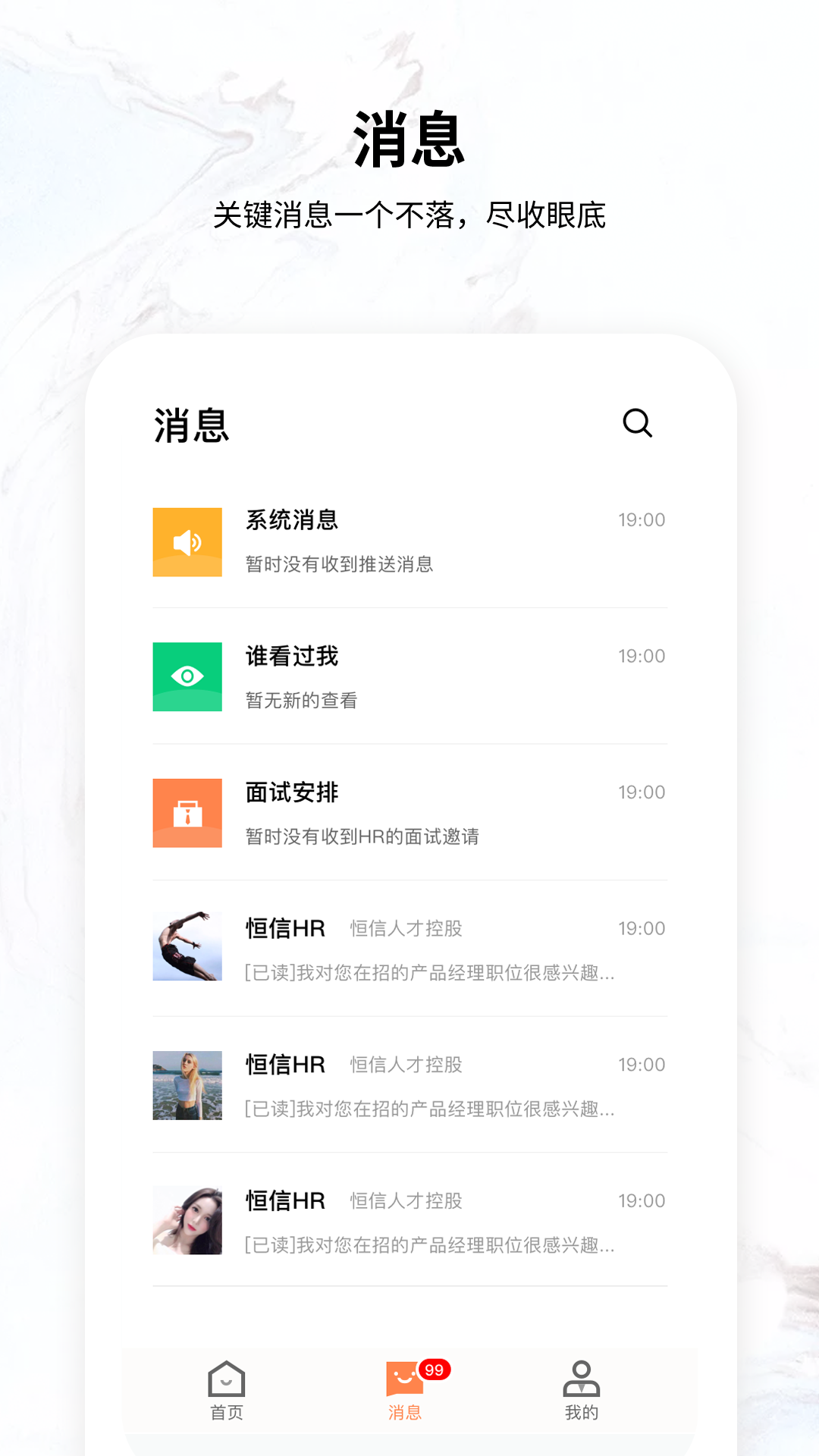Open the first 恒信HR chat
819x1456 pixels.
coord(409,948)
